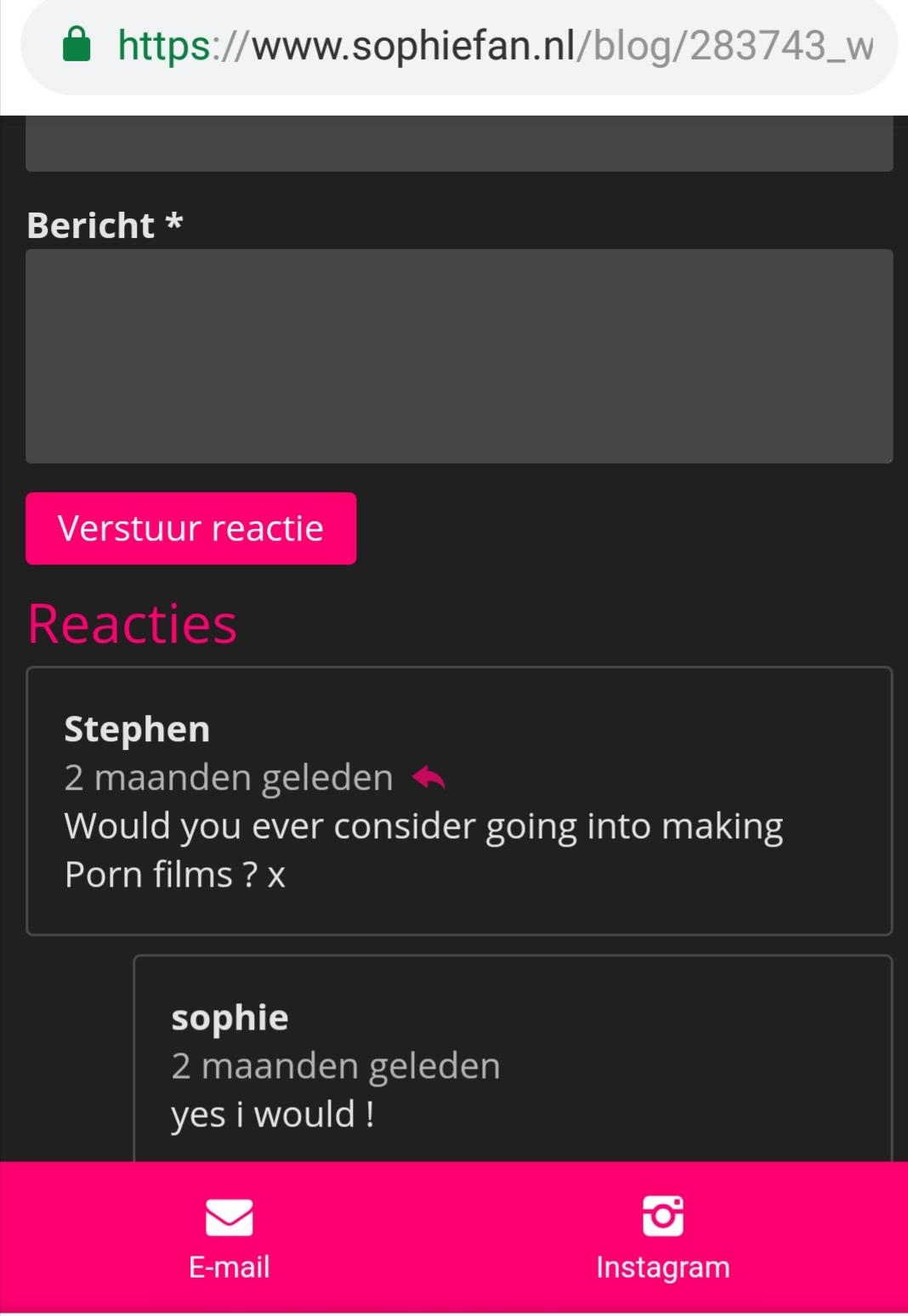Focus the Bericht message text area
Viewport: 908px width, 1316px height.
459,356
